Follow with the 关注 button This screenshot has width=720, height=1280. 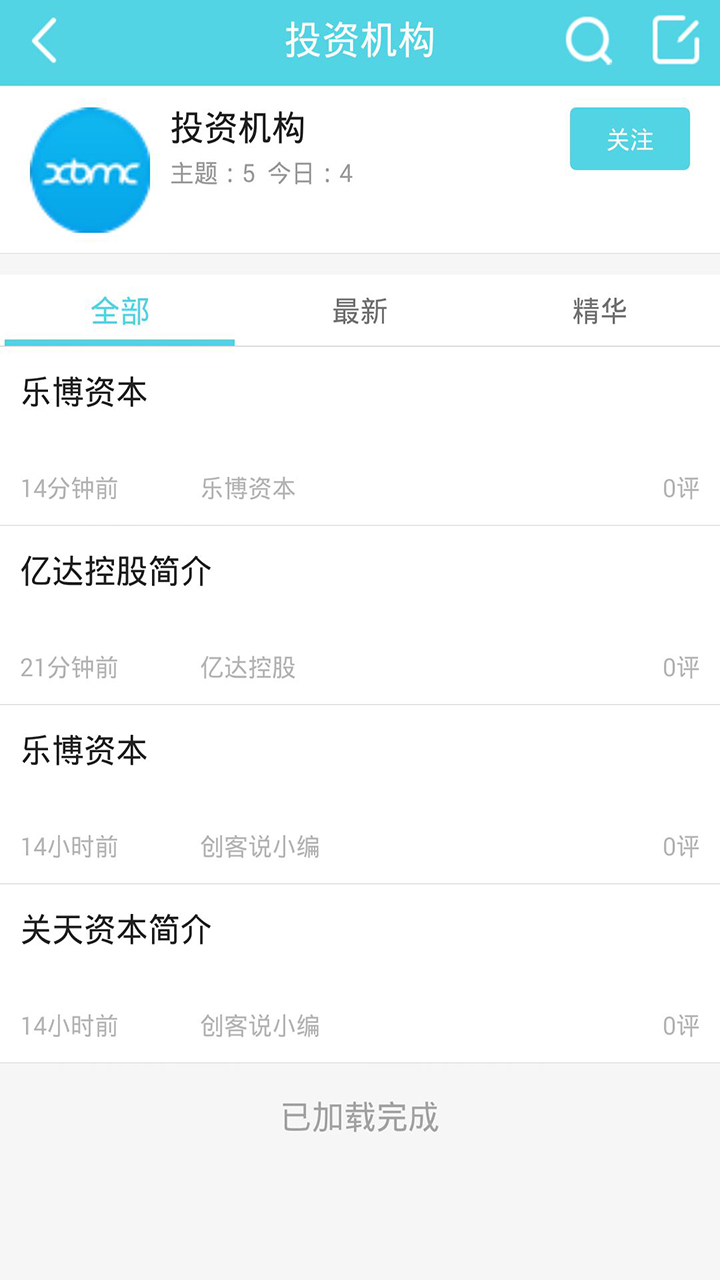point(630,139)
